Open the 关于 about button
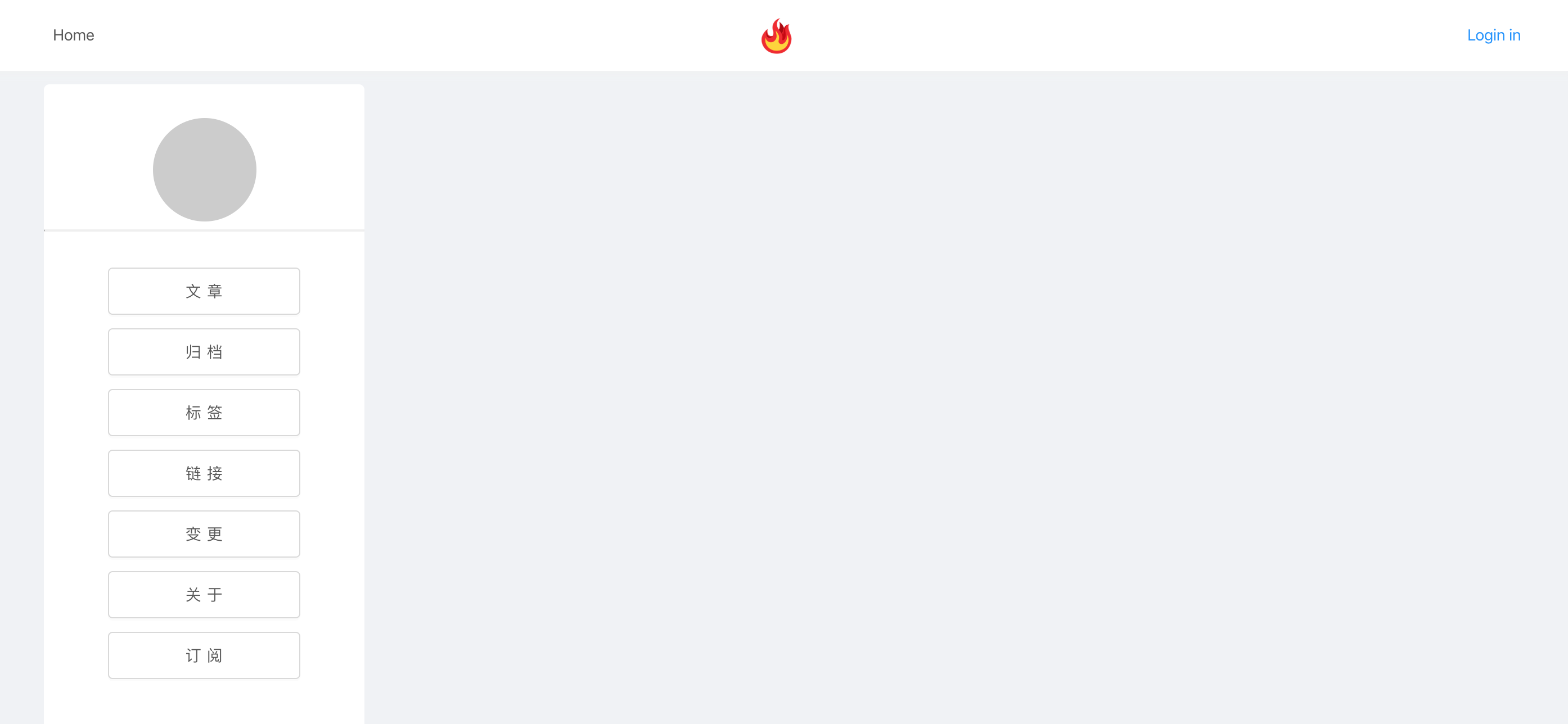This screenshot has height=724, width=1568. [204, 594]
